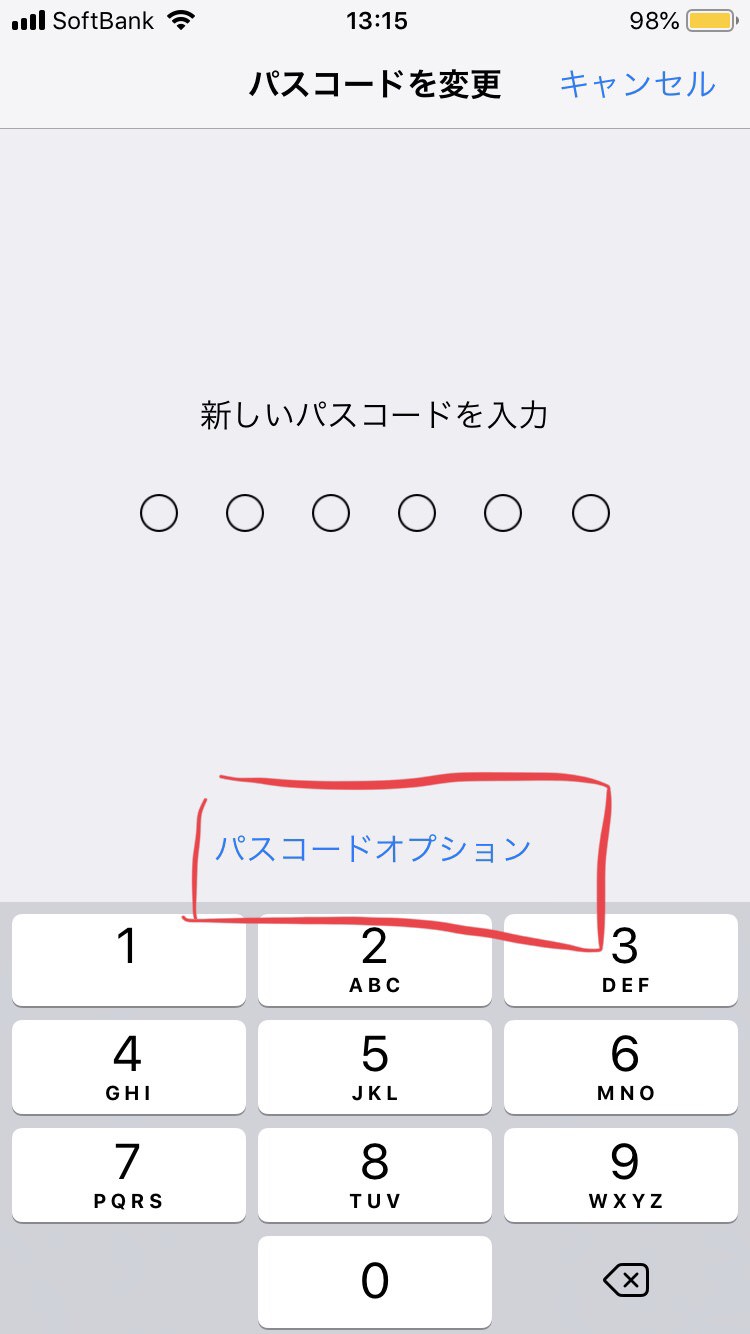Enter digit 4 GHI

click(128, 1067)
